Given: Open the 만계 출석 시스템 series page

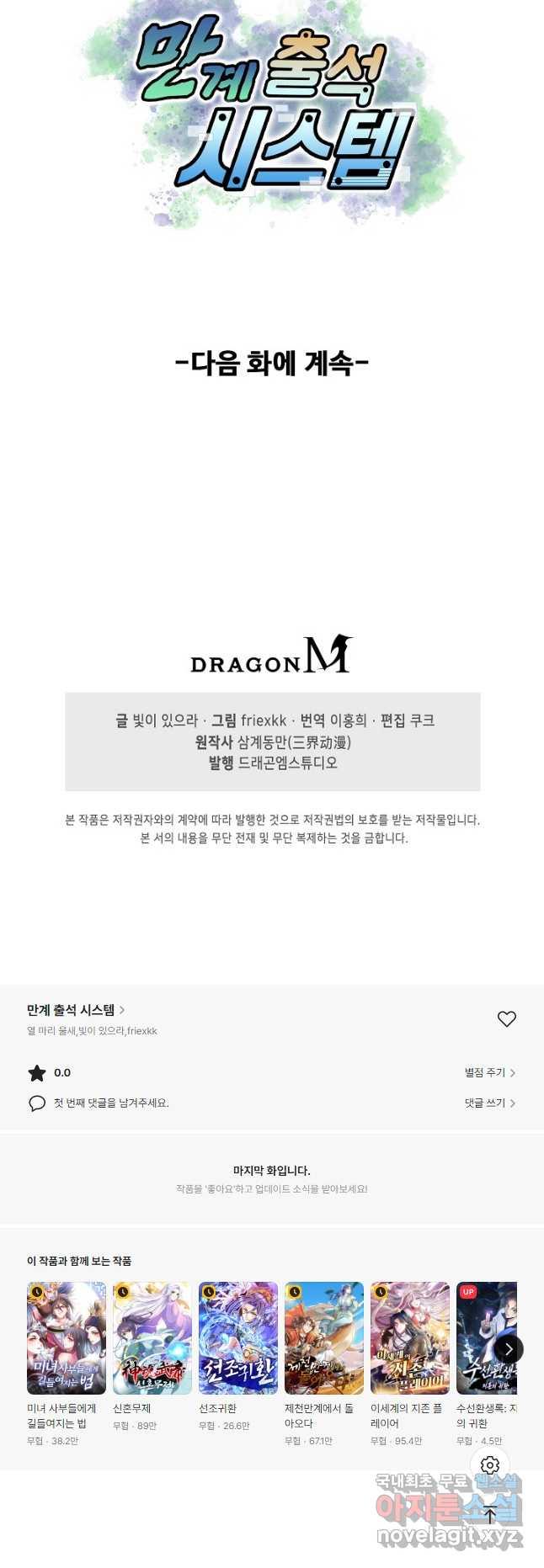Looking at the screenshot, I should (x=76, y=1010).
